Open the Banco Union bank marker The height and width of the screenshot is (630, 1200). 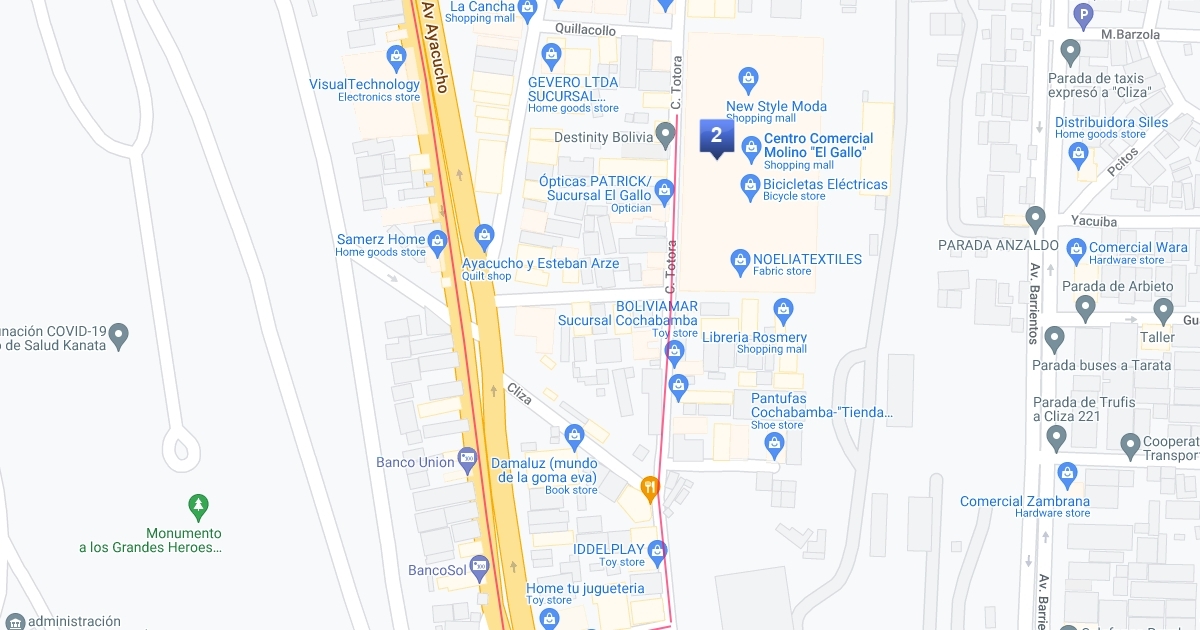(468, 460)
